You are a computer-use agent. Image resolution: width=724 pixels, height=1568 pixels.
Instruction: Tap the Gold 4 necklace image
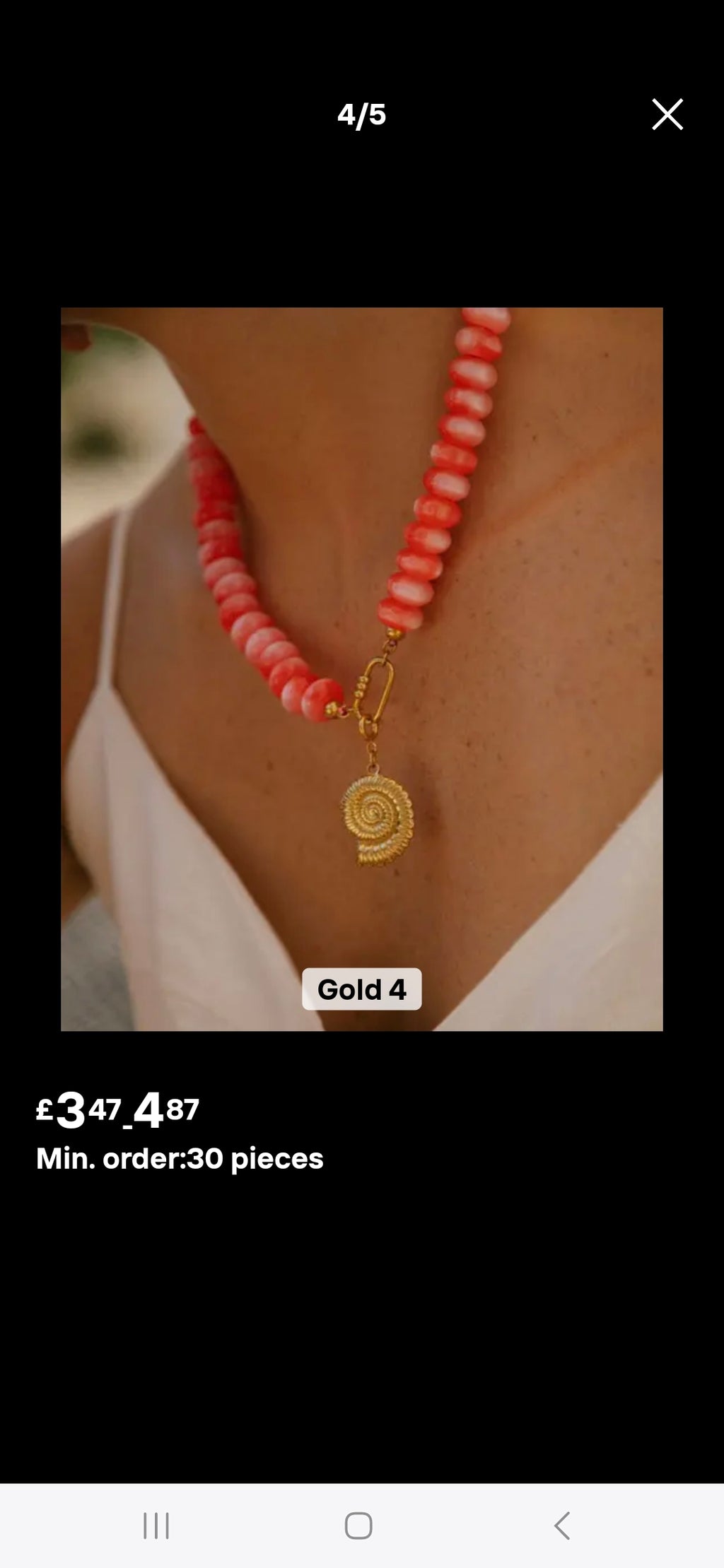click(362, 668)
